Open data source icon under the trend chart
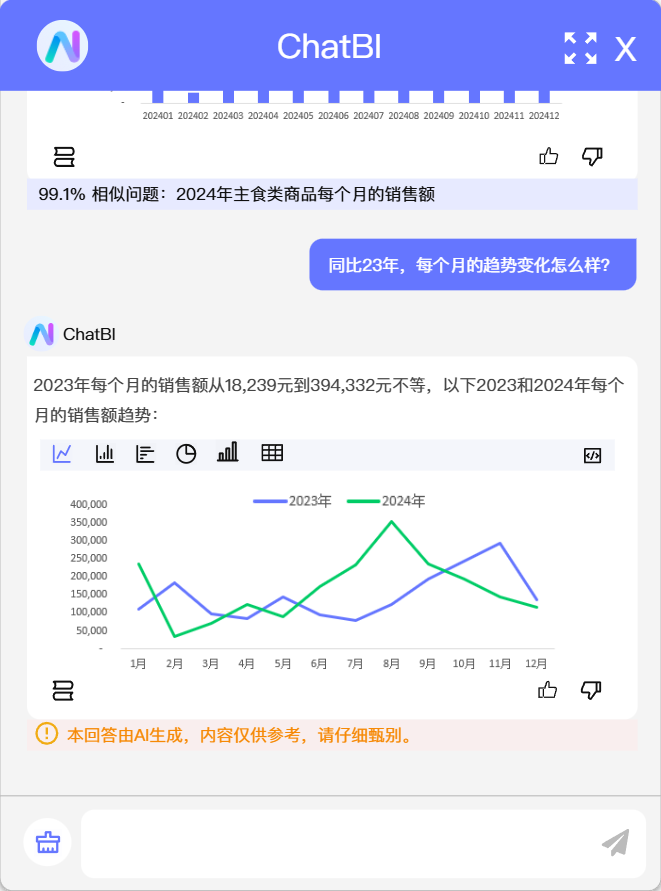This screenshot has width=661, height=891. 63,690
